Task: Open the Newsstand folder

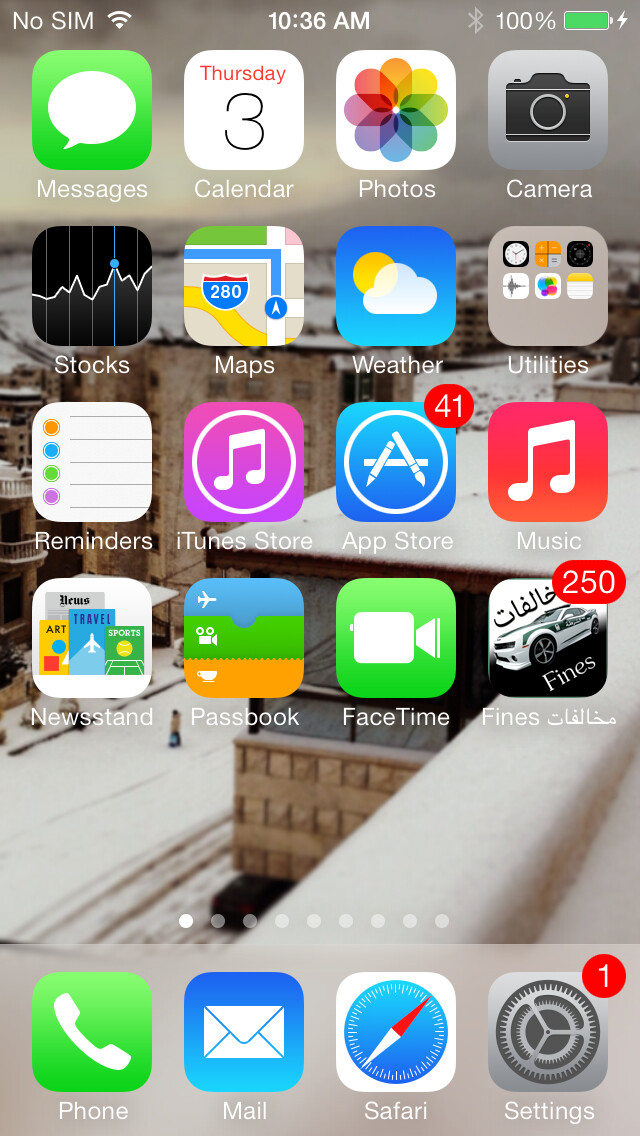Action: (x=92, y=638)
